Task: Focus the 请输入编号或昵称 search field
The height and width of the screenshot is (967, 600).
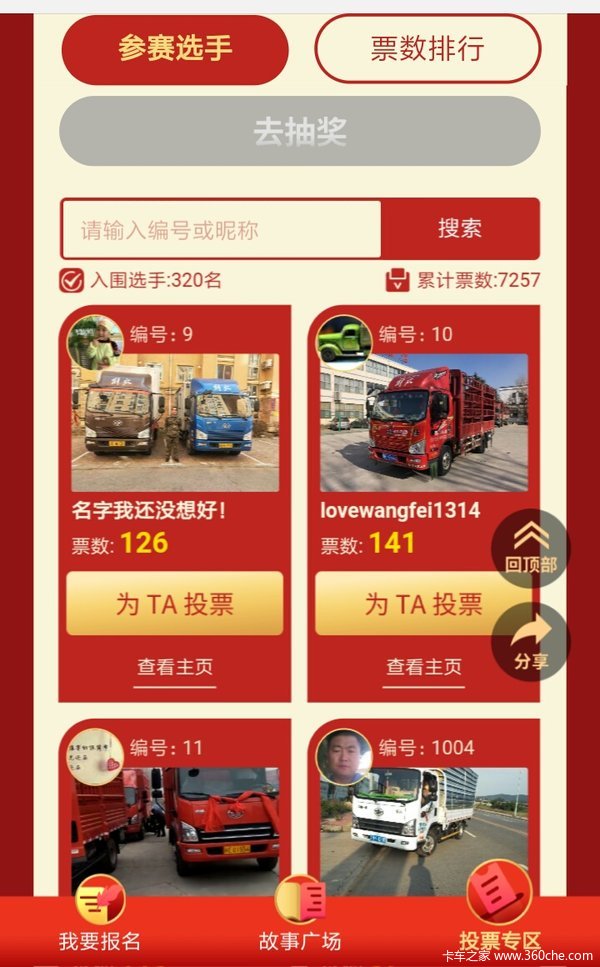Action: pos(222,230)
